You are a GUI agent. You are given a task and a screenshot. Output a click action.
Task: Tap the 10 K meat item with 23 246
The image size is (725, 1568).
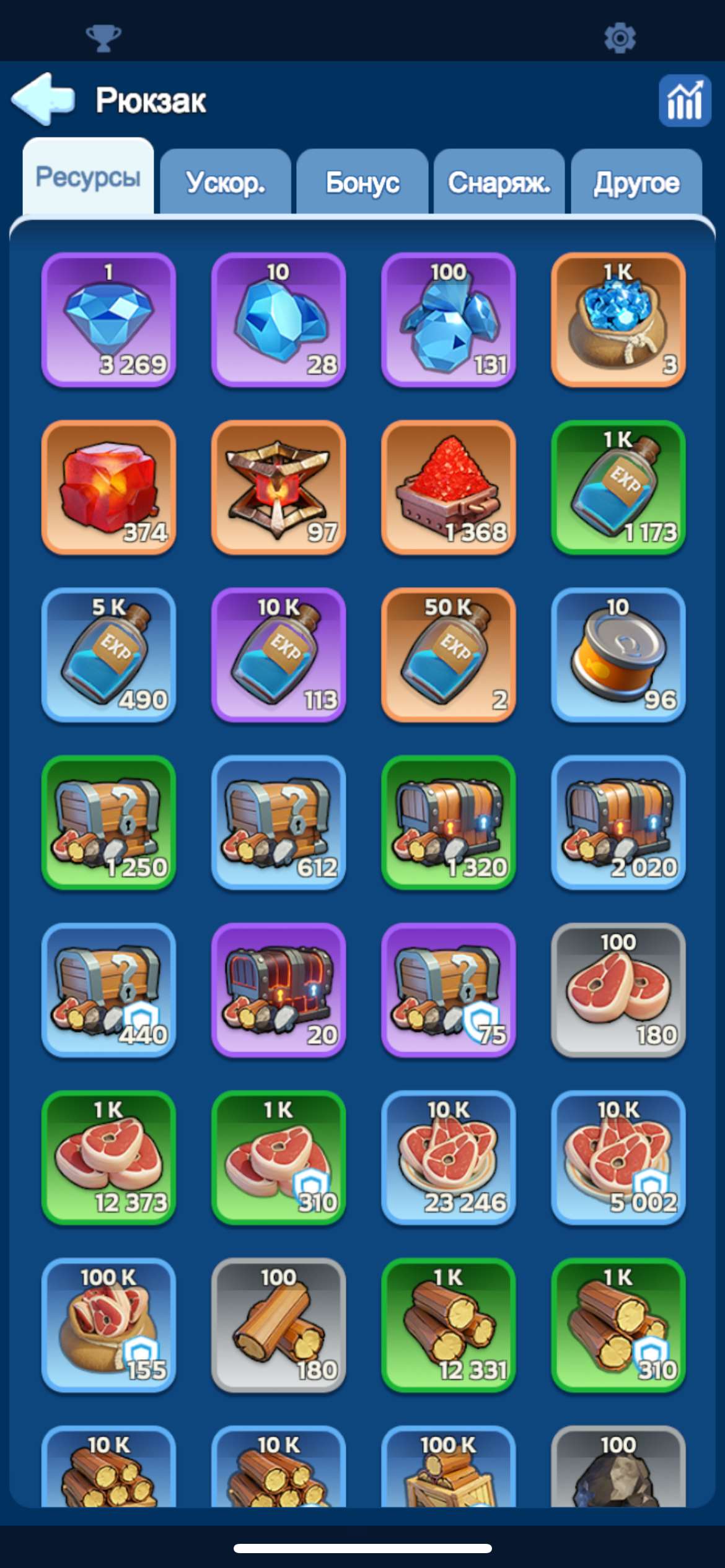pos(448,1157)
